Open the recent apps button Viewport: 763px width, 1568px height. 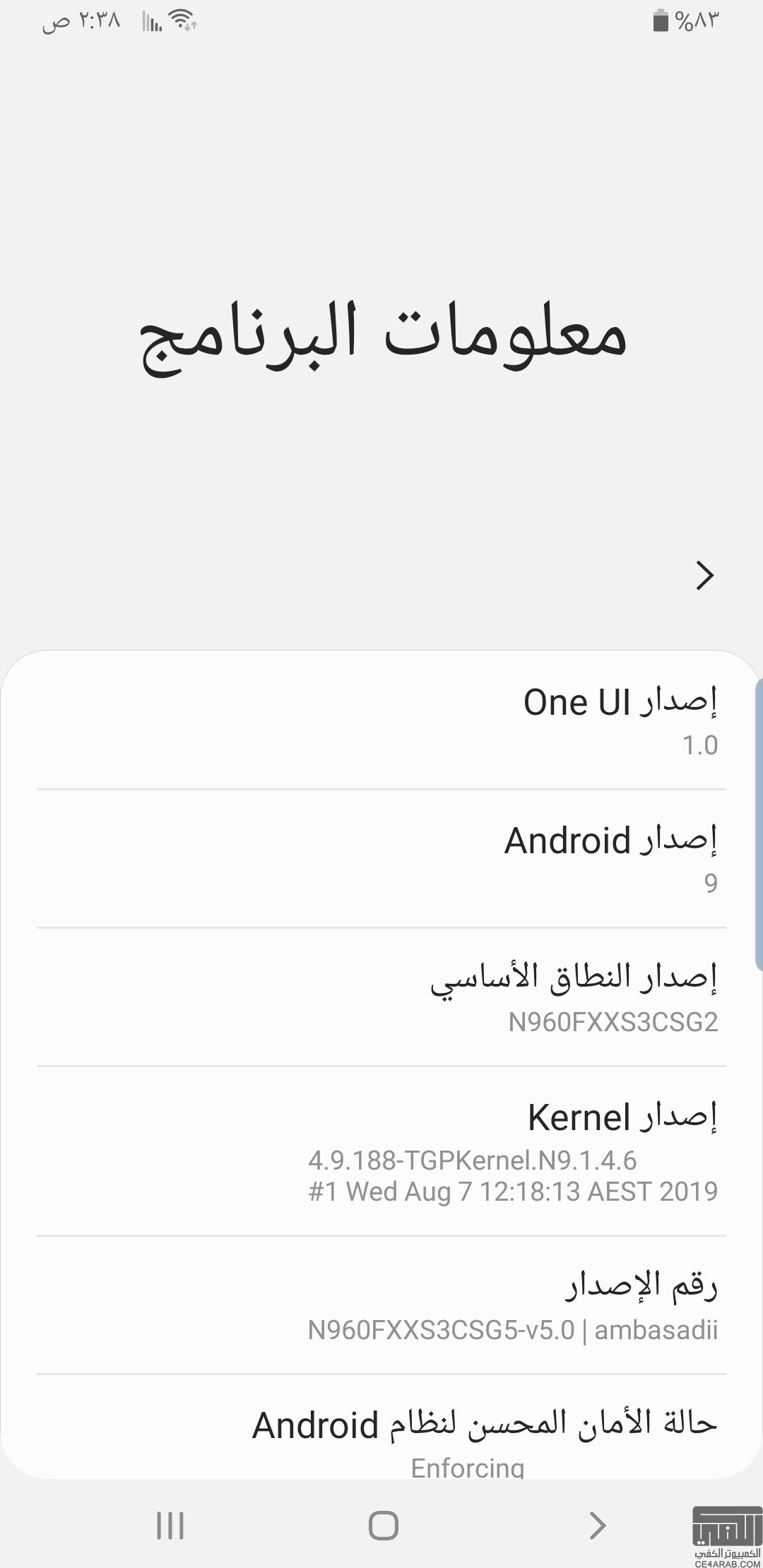170,1526
